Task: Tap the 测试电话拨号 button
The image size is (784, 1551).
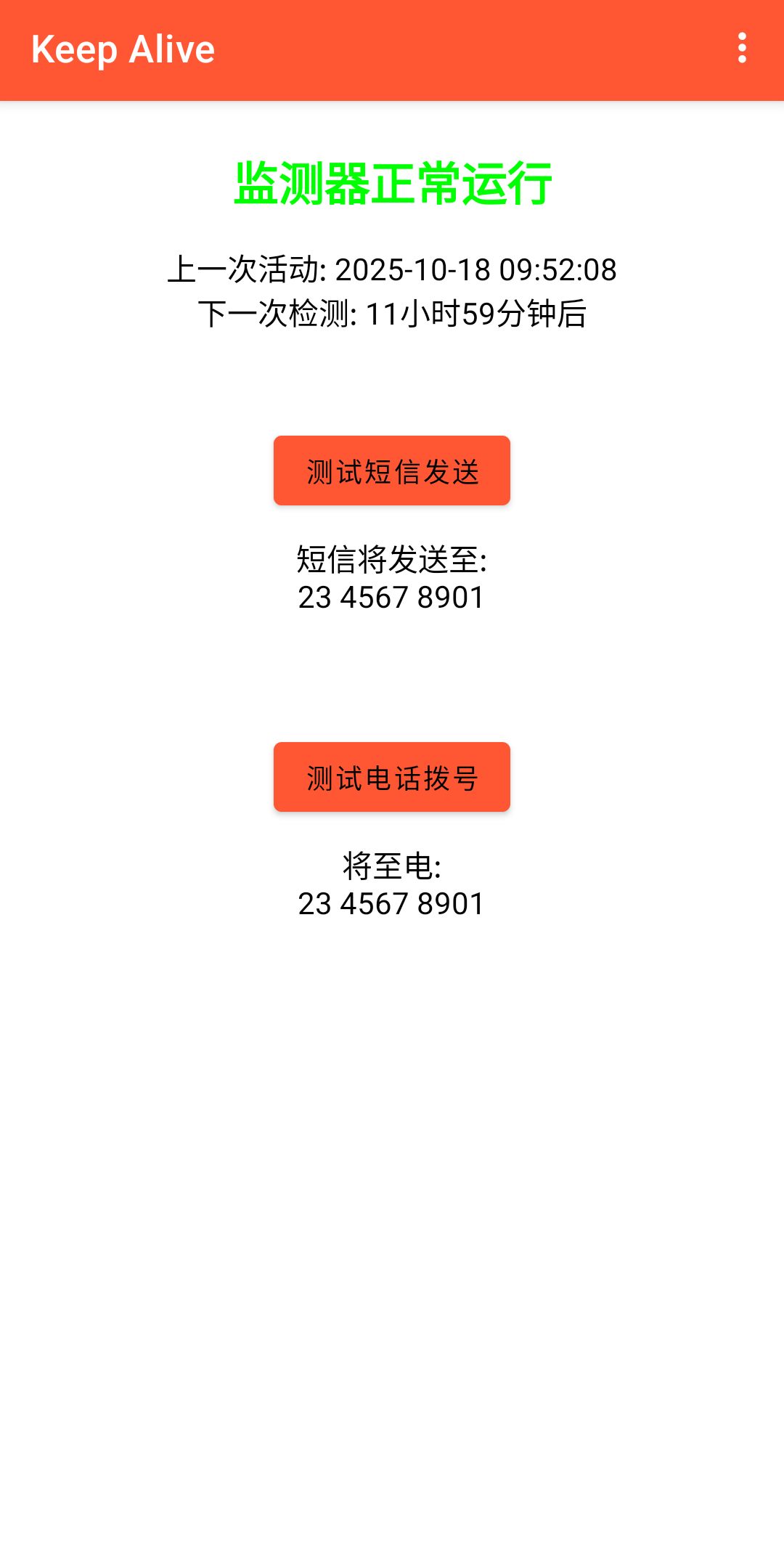Action: [392, 777]
